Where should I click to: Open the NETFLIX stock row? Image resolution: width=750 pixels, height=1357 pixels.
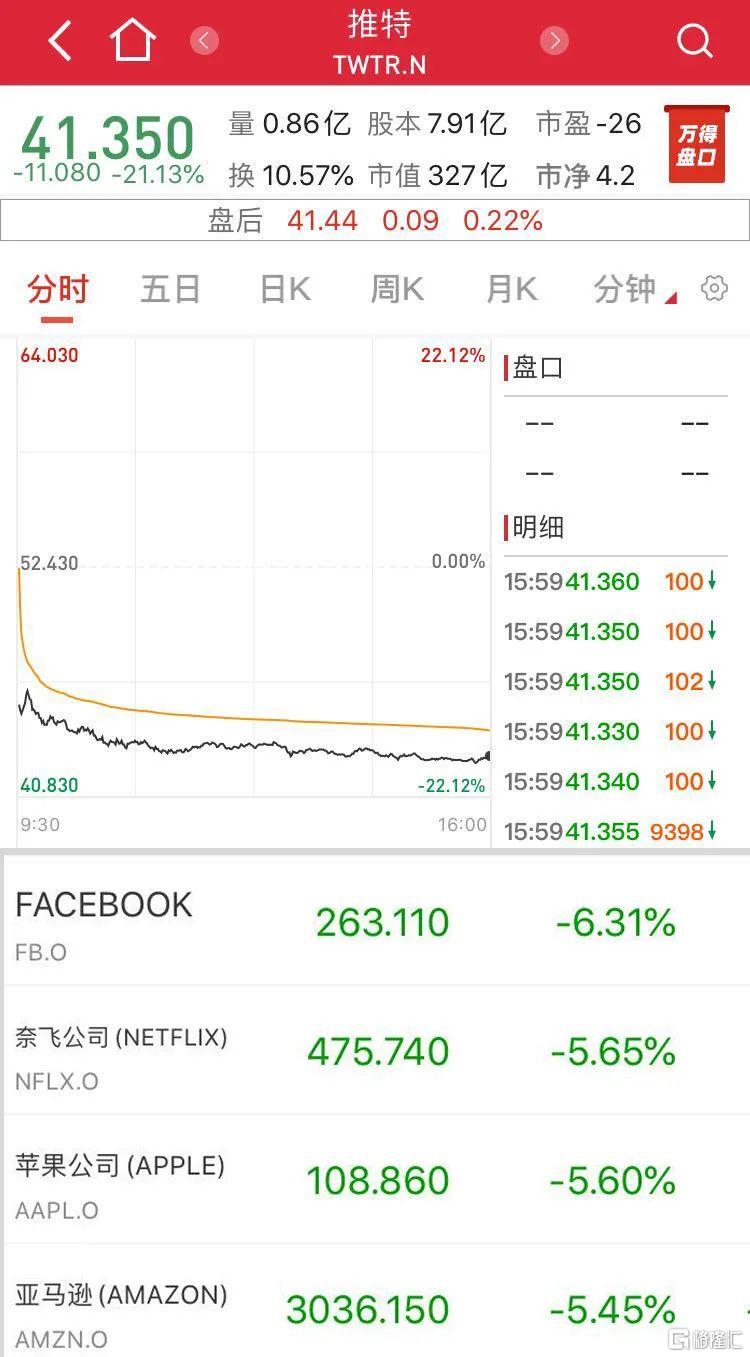pos(375,1052)
